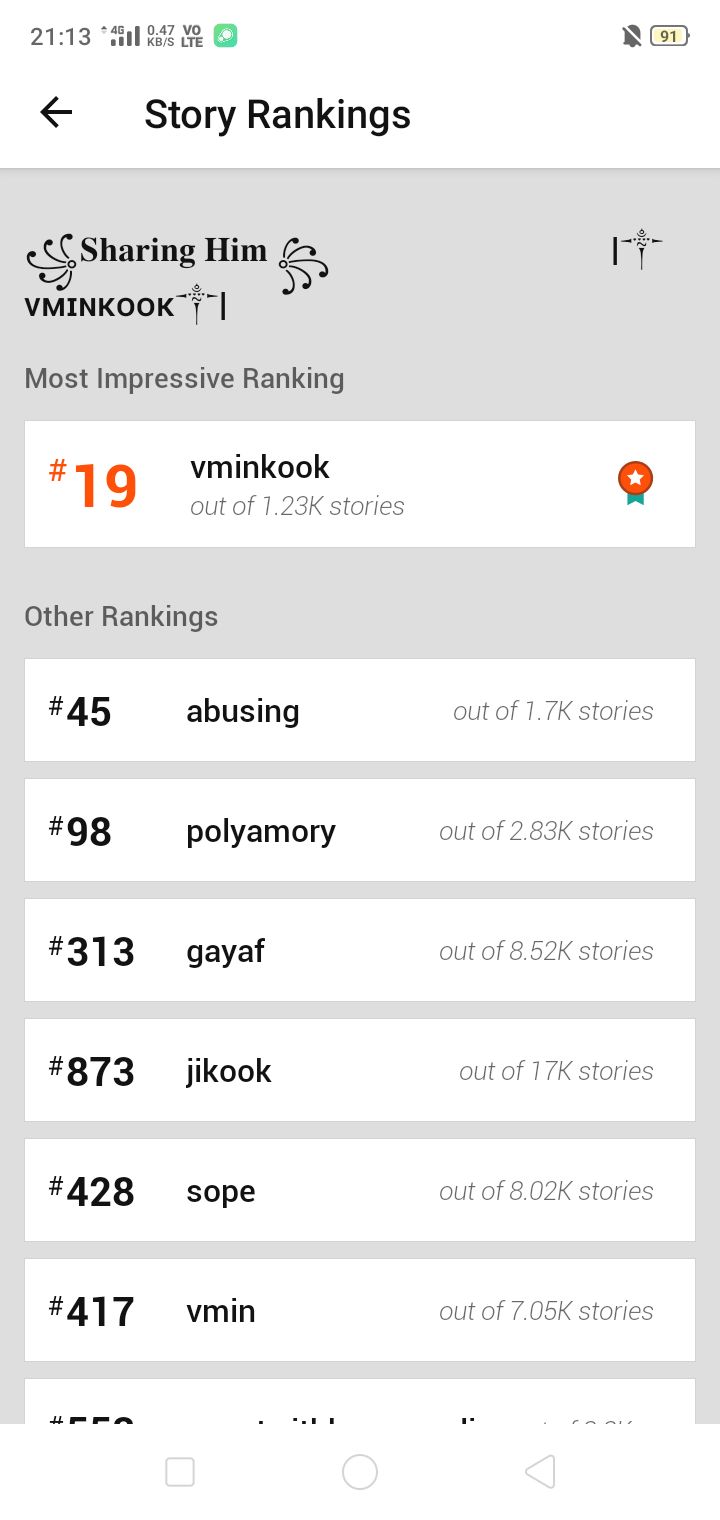View the gayaf tag ranking
Screen dimensions: 720x1520
[x=360, y=950]
